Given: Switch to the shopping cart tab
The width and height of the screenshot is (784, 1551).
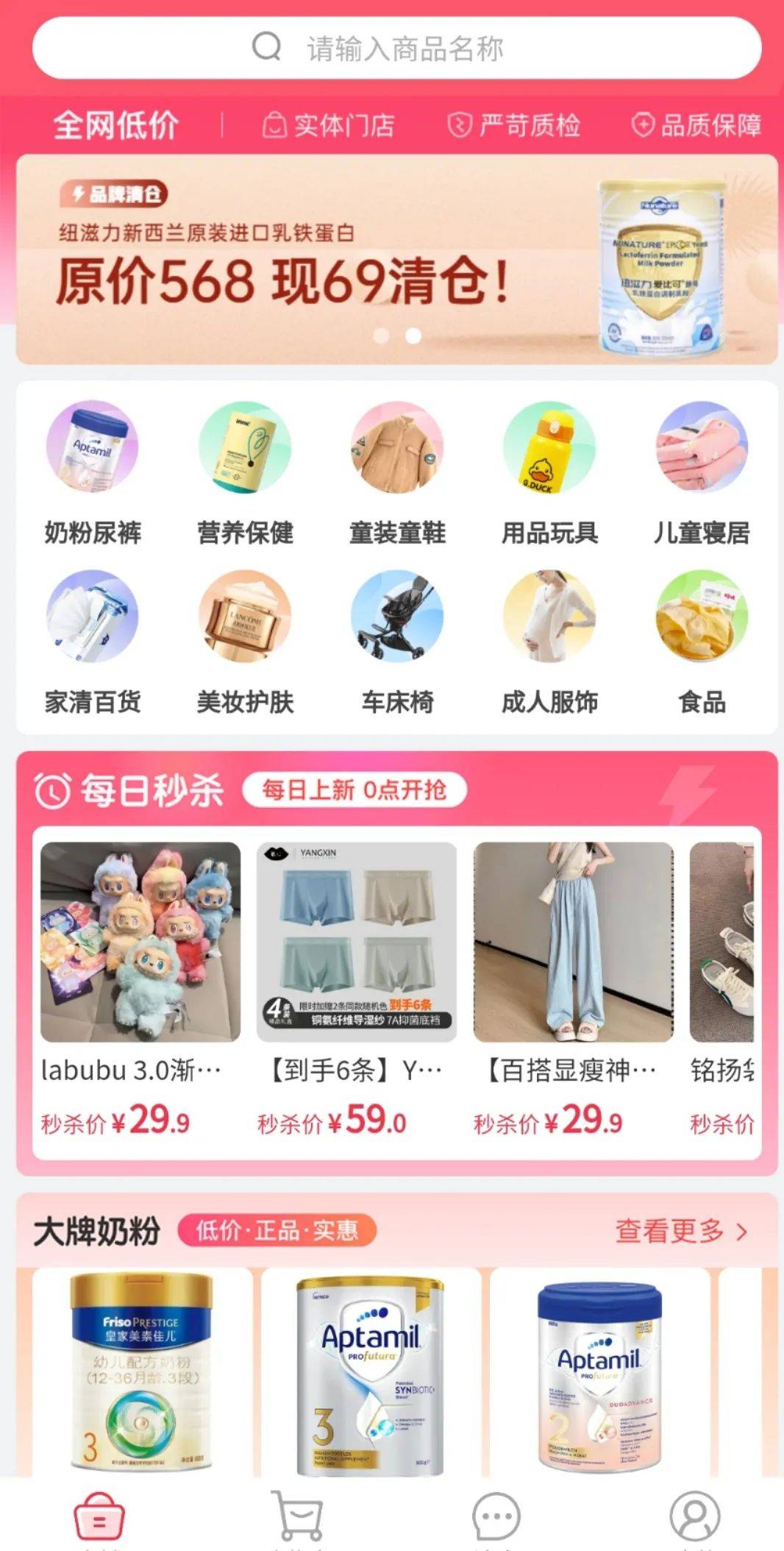Looking at the screenshot, I should coord(297,1517).
